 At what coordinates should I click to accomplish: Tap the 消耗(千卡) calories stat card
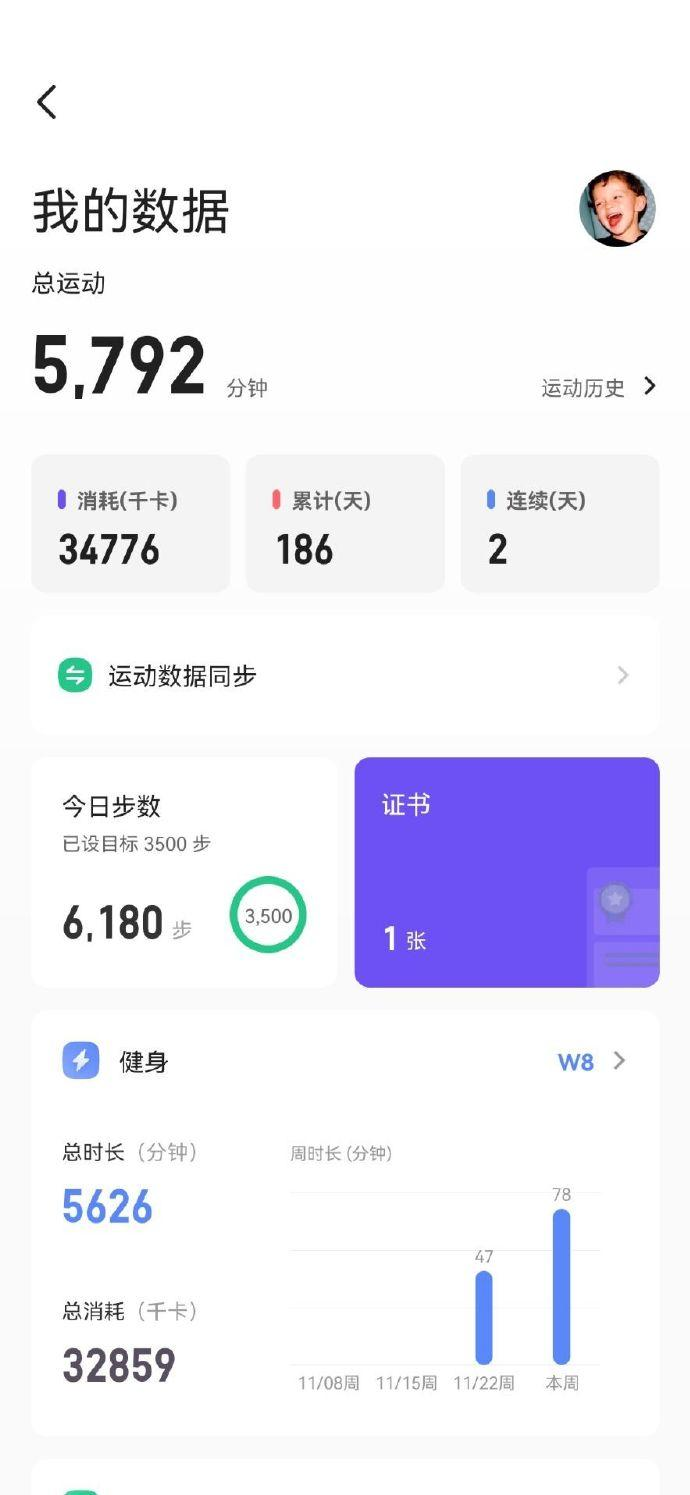pos(131,524)
